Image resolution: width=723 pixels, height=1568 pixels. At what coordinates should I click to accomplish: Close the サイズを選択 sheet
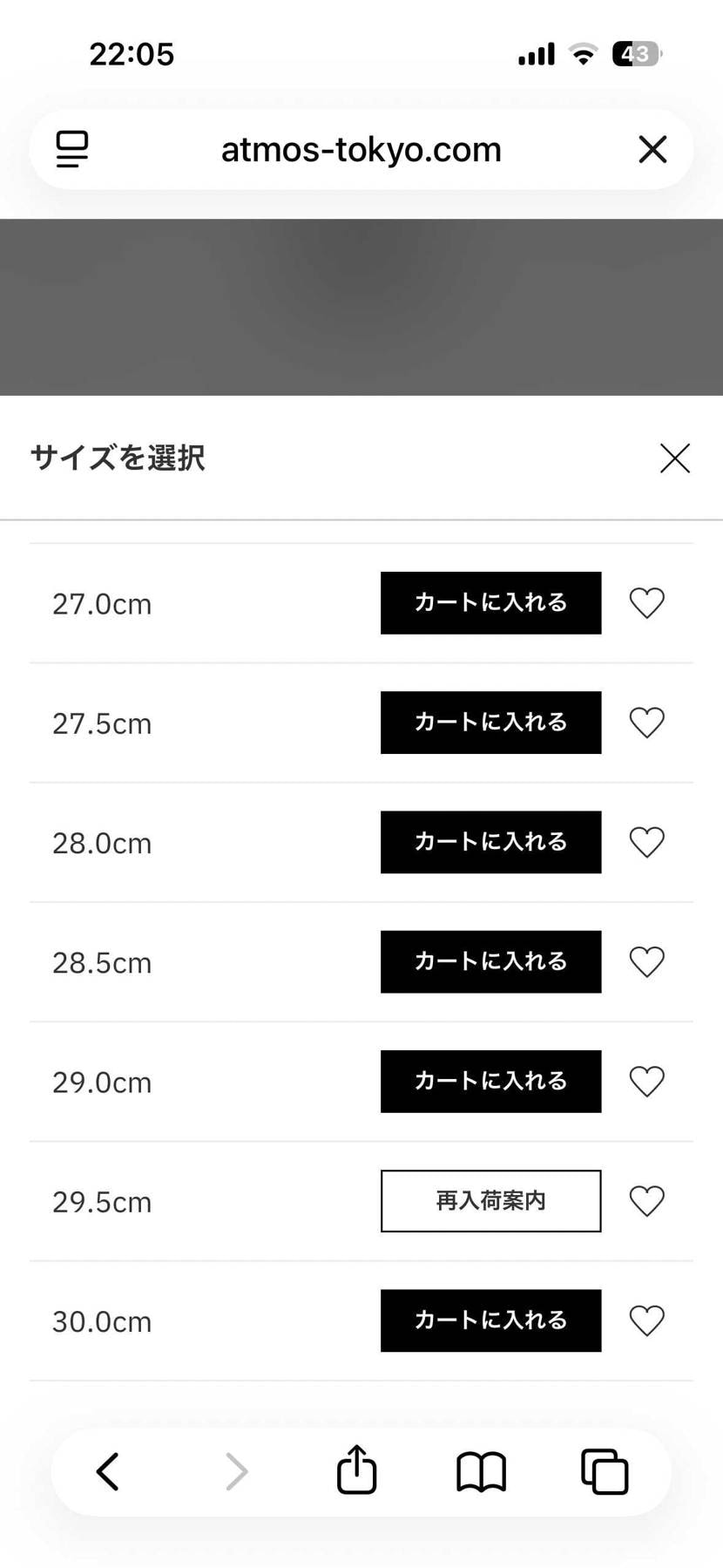(674, 458)
